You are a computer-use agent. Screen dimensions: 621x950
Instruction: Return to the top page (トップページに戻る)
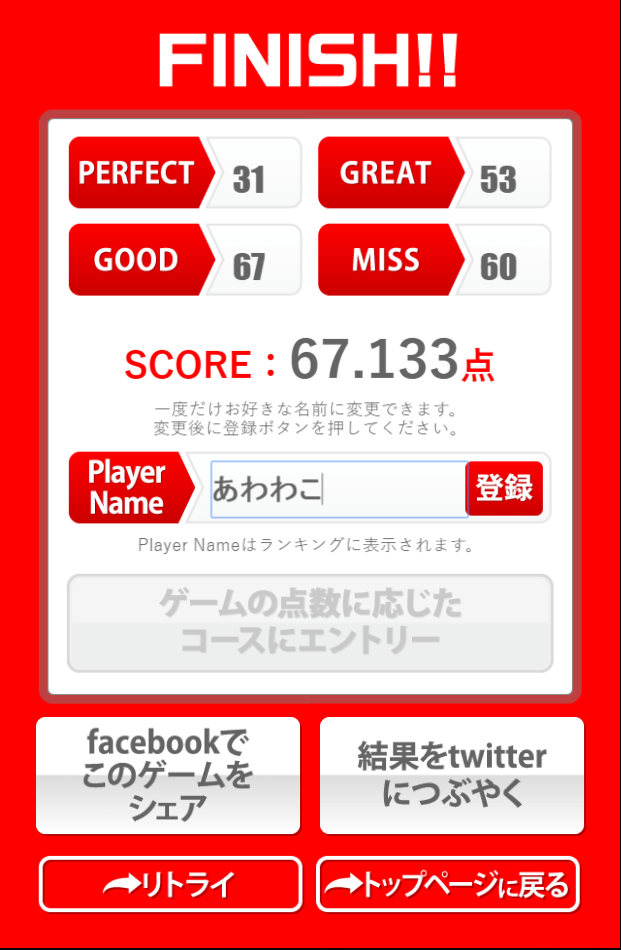click(448, 885)
